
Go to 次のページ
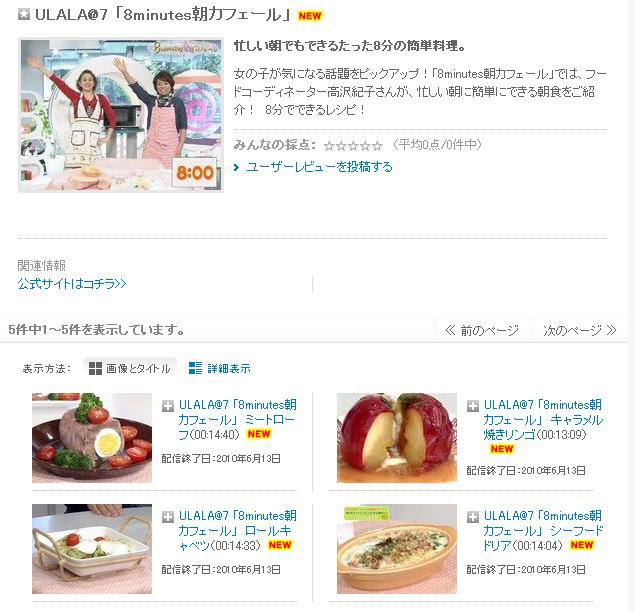click(x=580, y=330)
